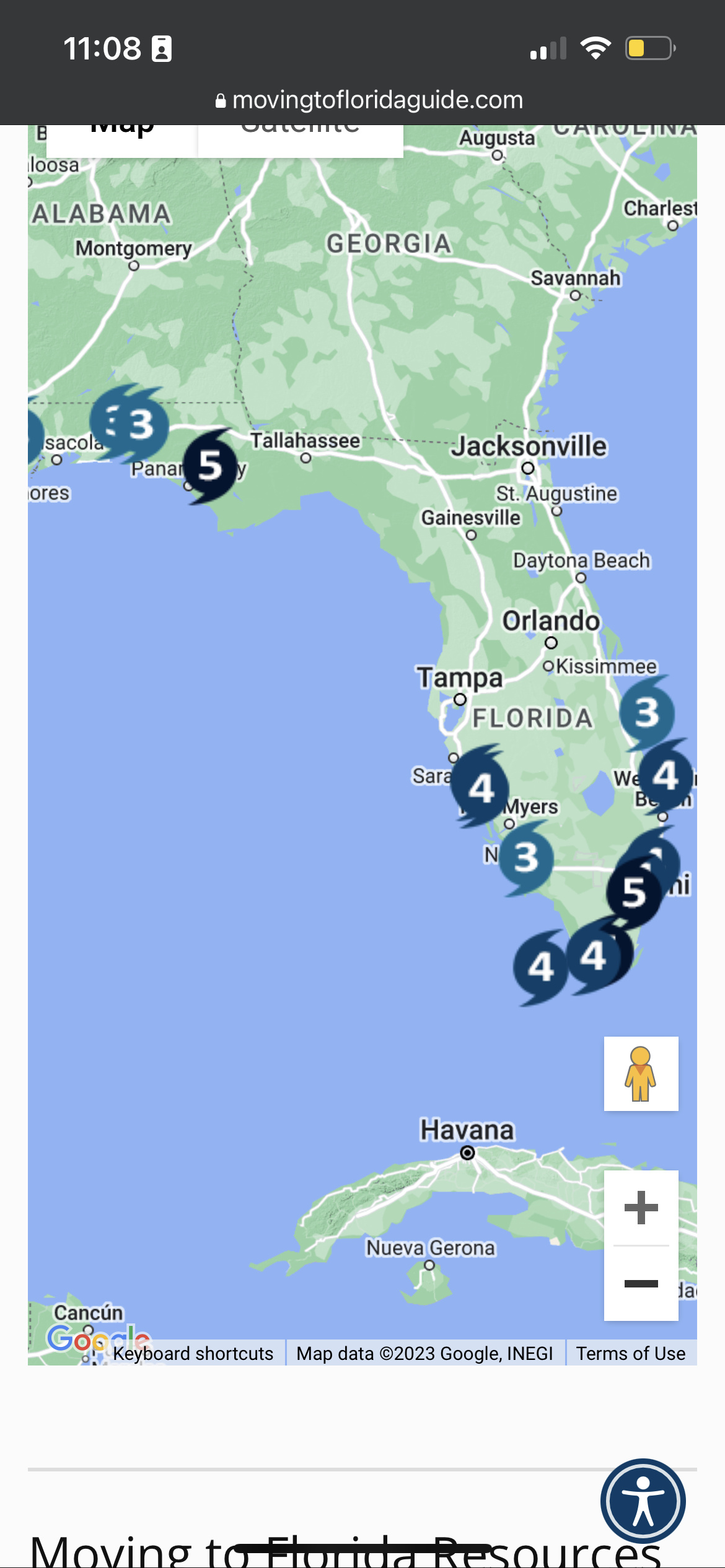The height and width of the screenshot is (1568, 725).
Task: Open Street View pegman control
Action: (x=641, y=1073)
